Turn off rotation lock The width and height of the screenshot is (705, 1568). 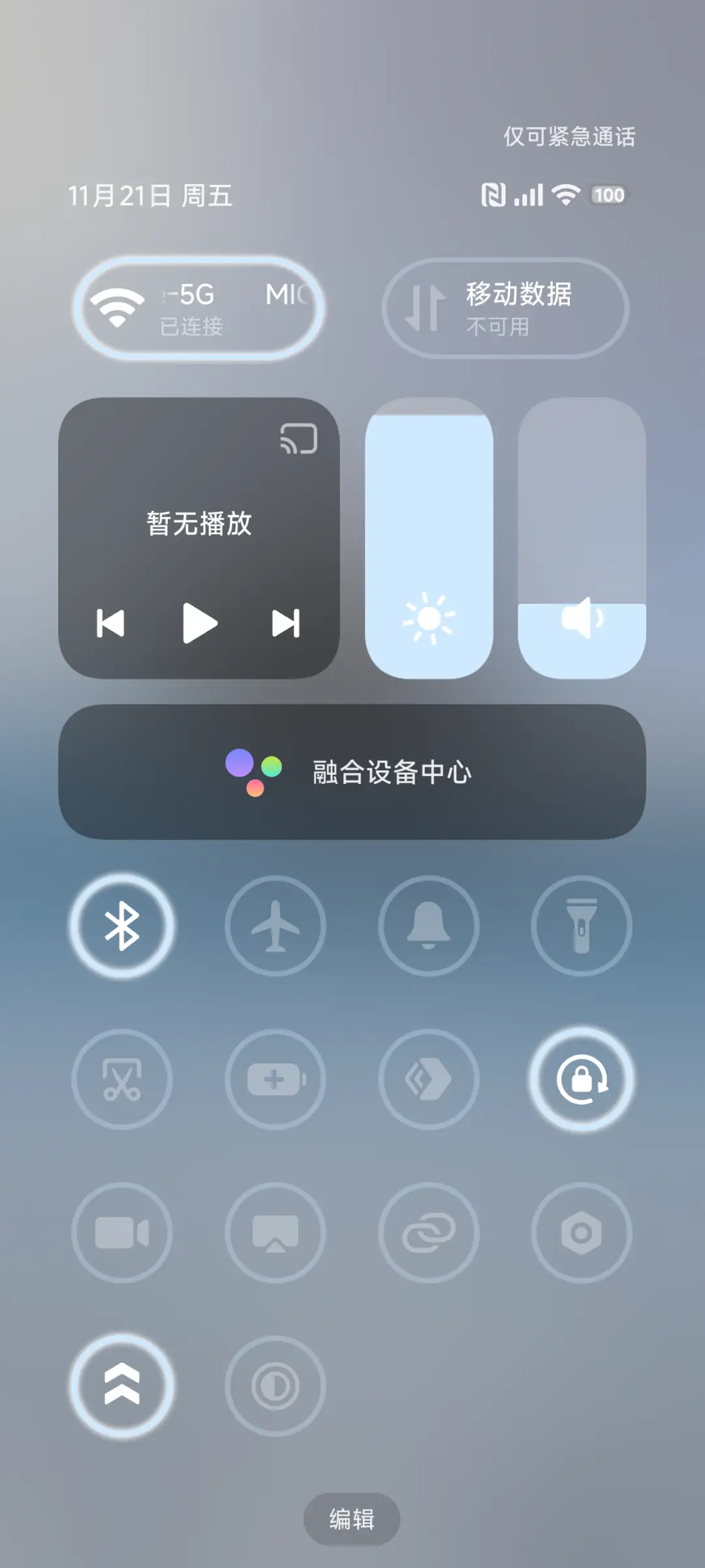point(583,1080)
